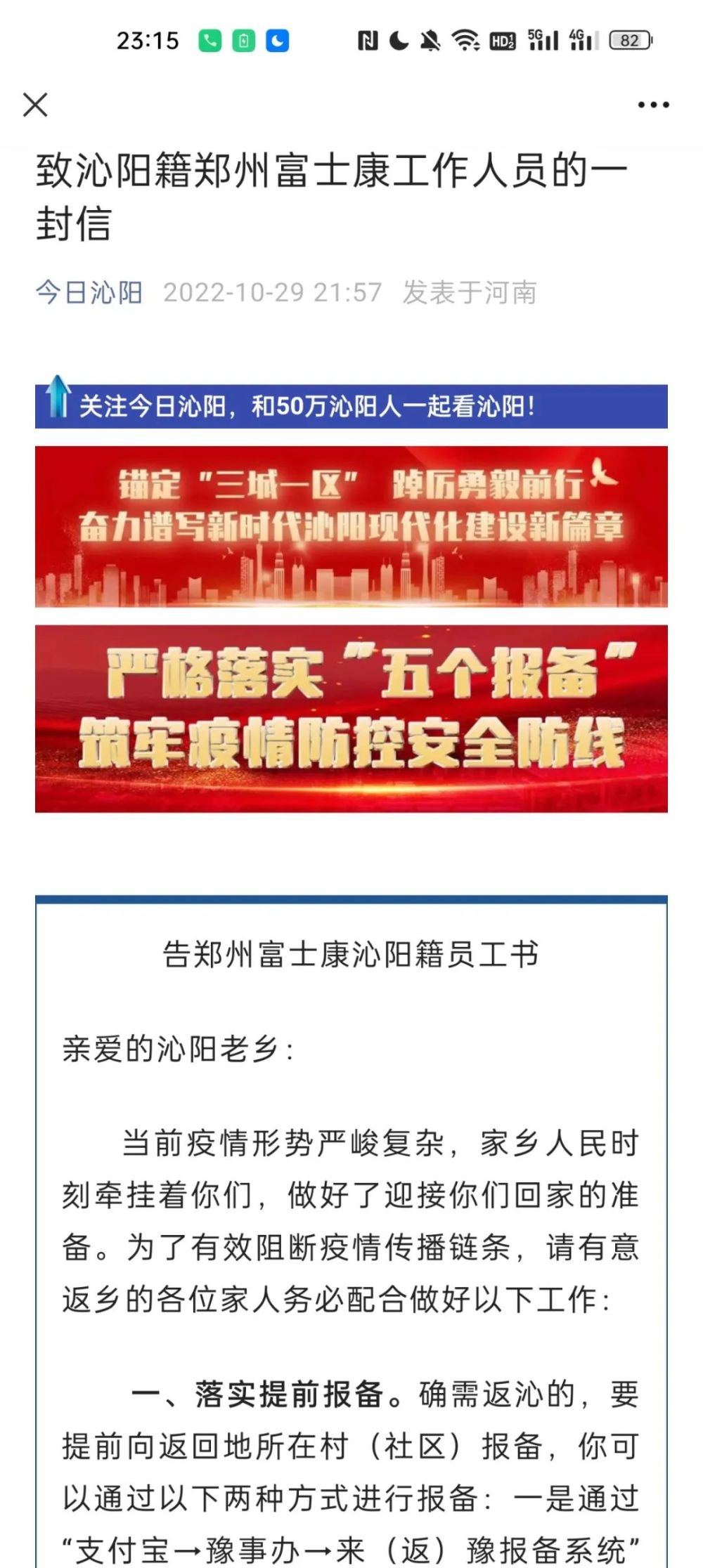Close the article page
This screenshot has height=1568, width=703.
[35, 105]
